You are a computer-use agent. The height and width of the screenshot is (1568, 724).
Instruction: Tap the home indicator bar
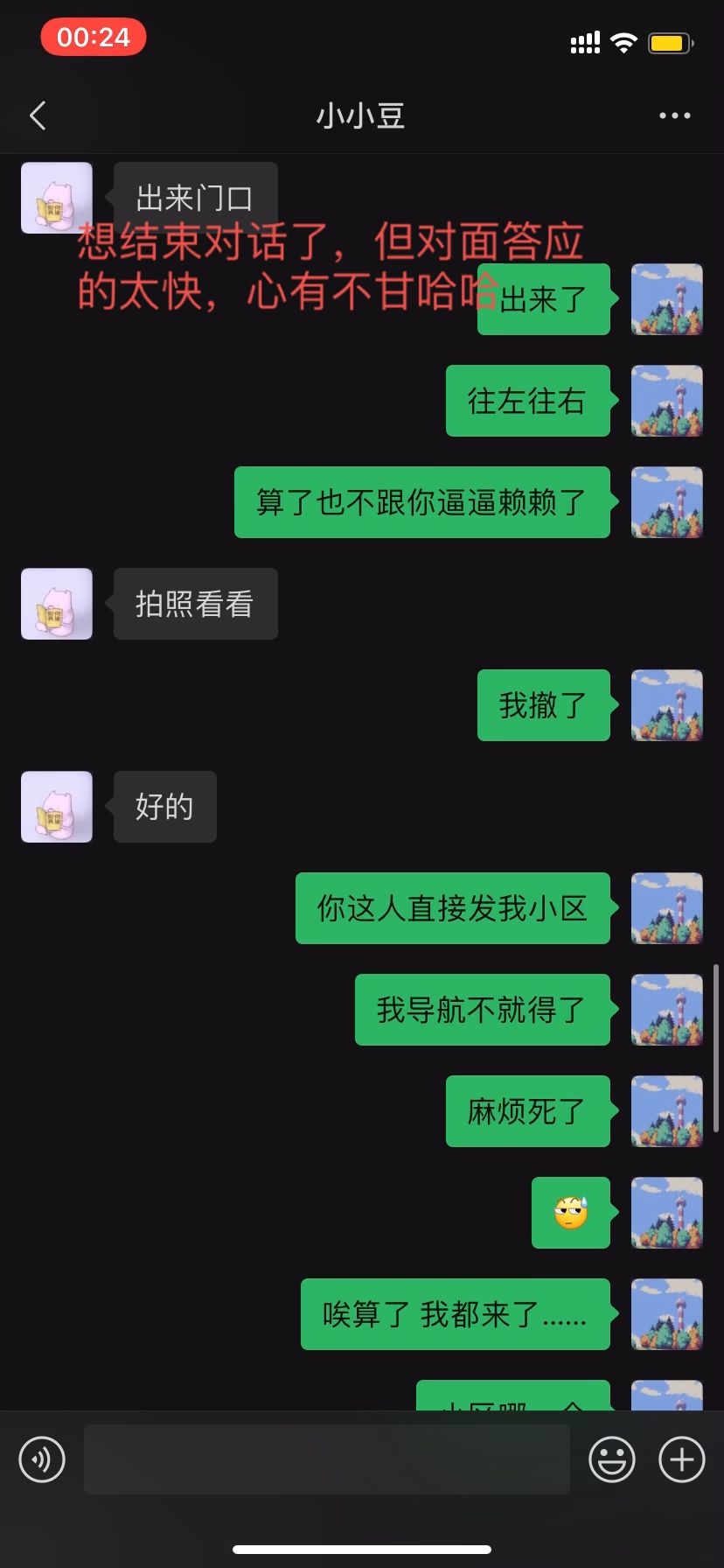(x=362, y=1549)
